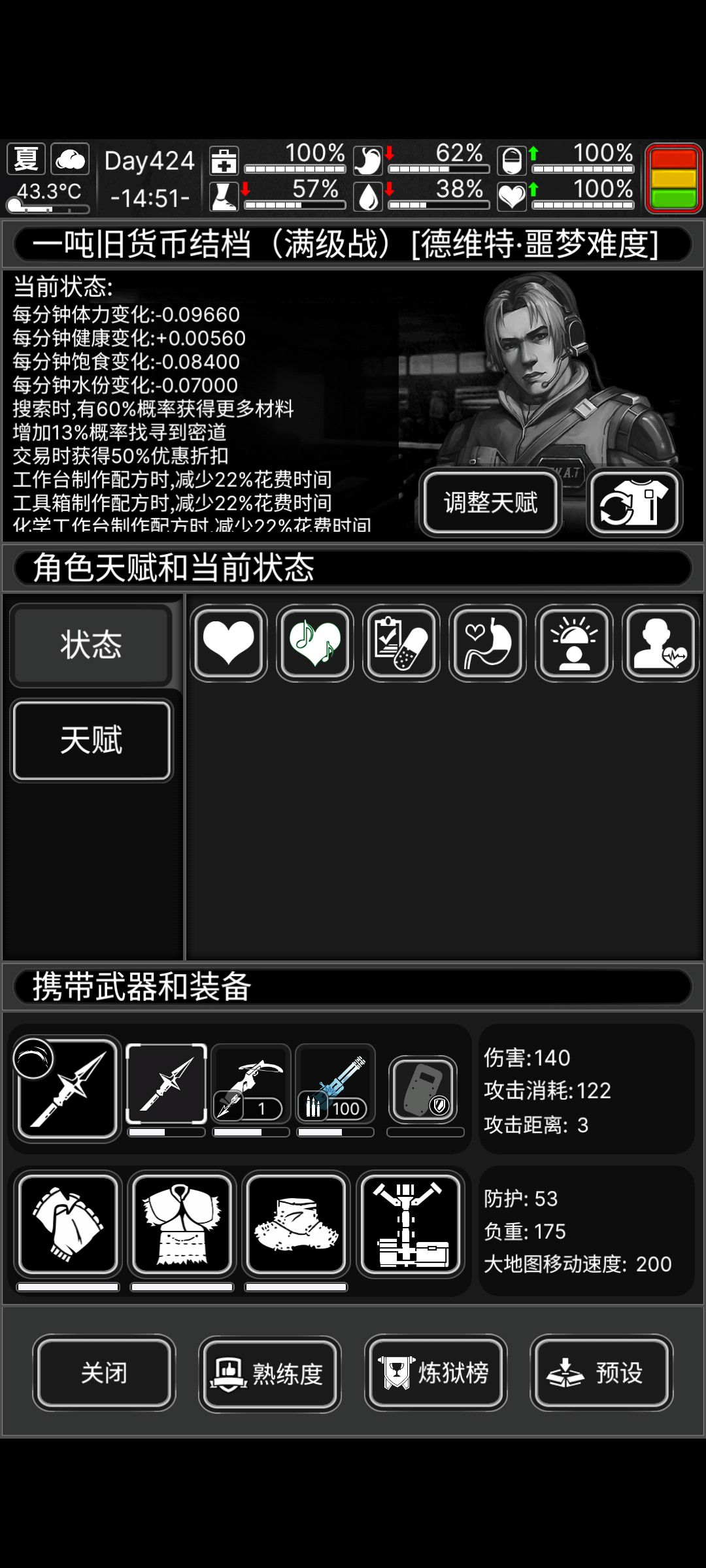
Task: Click the musical heart status effect icon
Action: 314,644
